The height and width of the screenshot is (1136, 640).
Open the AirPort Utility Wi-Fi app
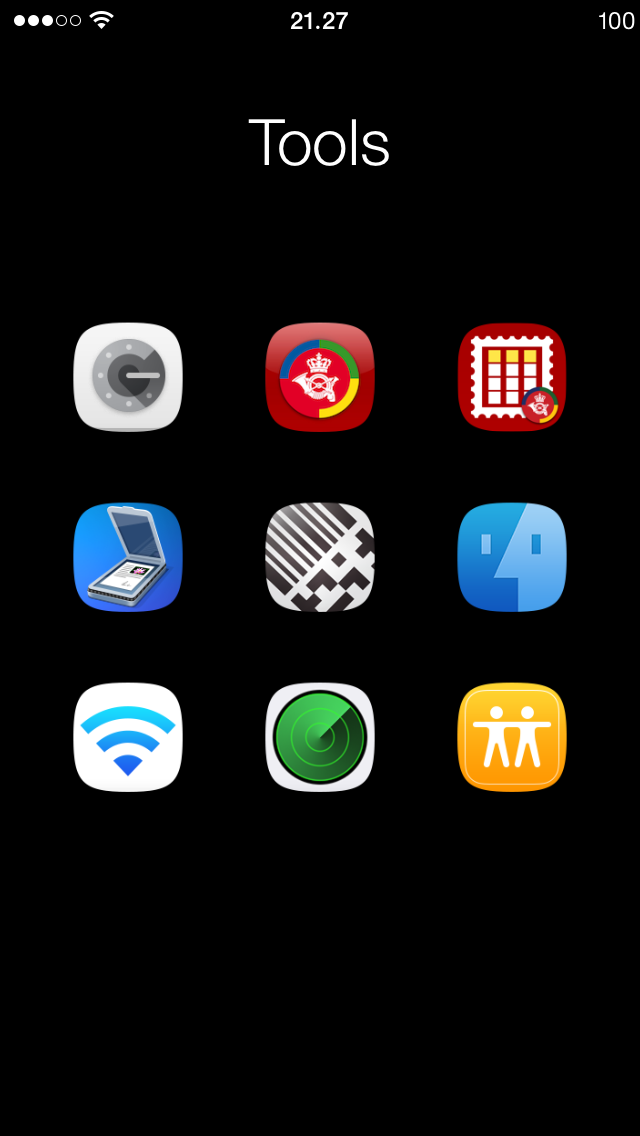128,737
